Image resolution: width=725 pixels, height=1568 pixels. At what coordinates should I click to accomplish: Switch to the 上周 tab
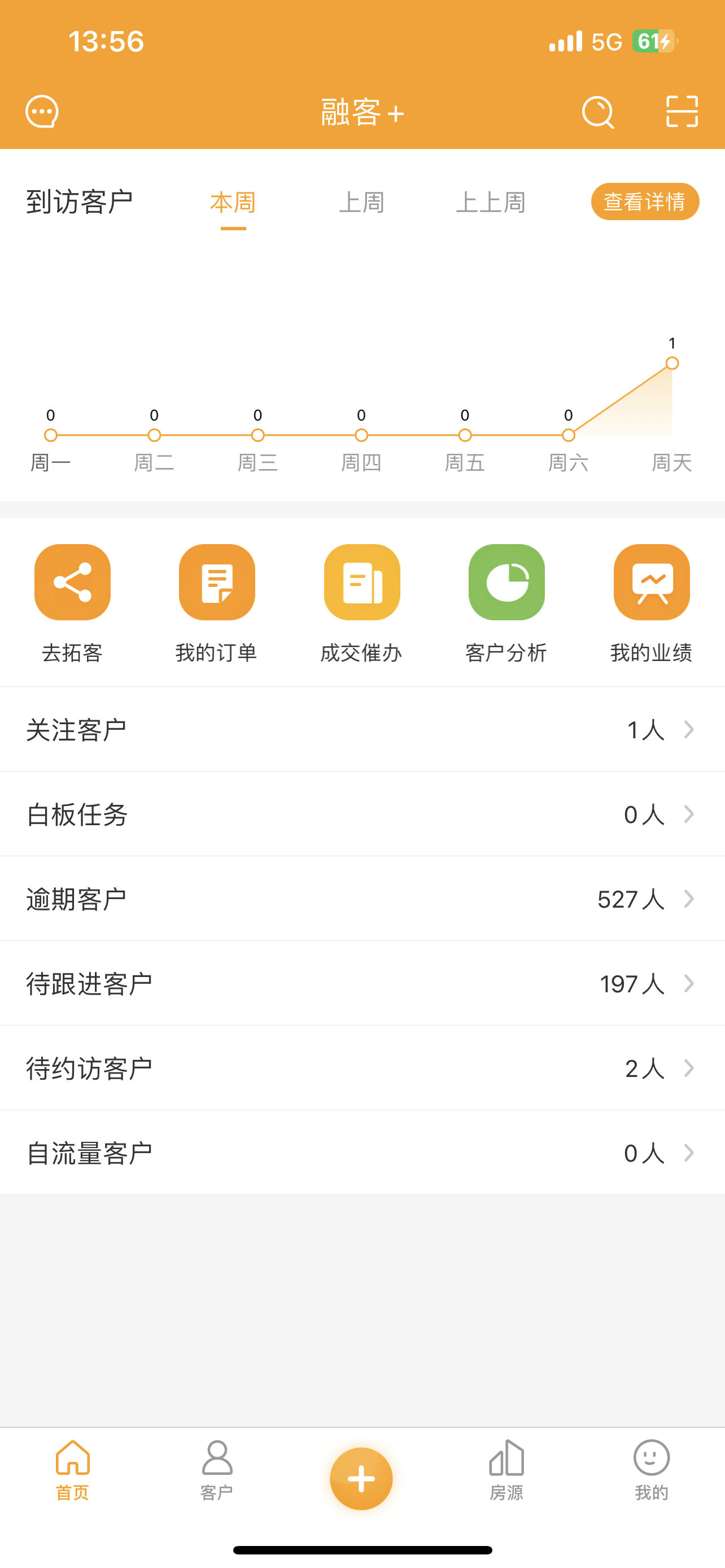click(361, 203)
